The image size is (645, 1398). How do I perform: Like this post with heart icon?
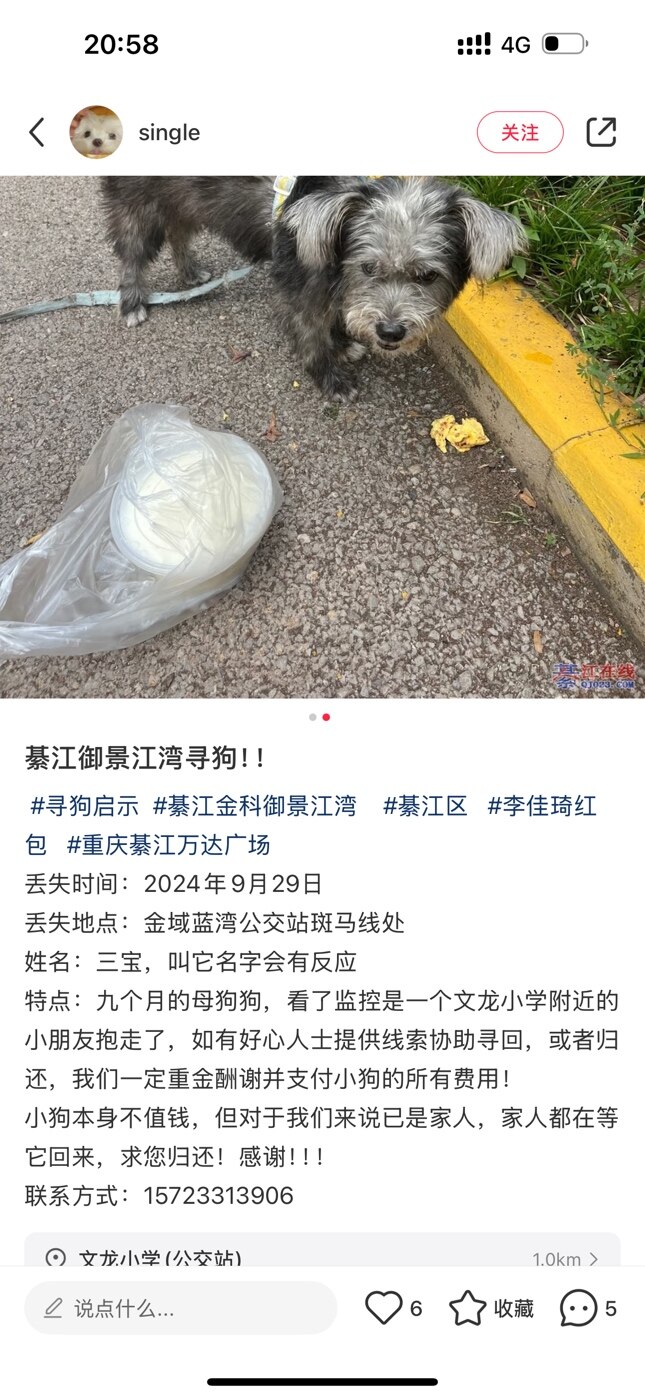383,1308
